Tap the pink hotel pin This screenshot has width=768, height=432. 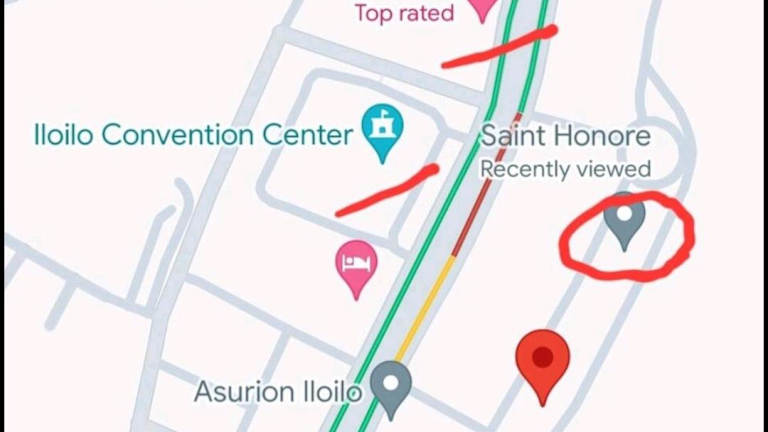pos(356,265)
